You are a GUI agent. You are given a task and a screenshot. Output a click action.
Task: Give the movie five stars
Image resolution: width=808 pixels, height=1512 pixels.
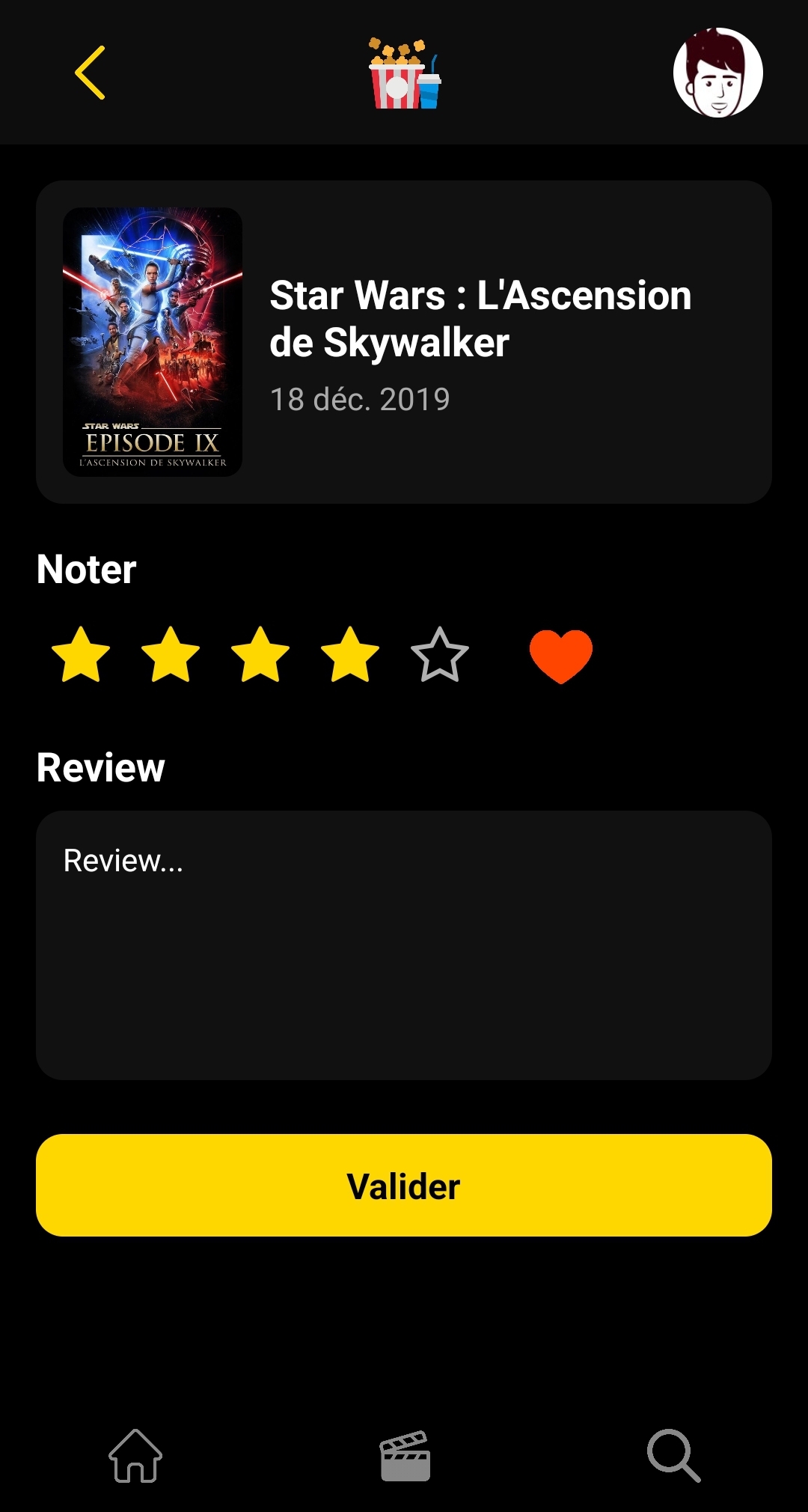tap(440, 655)
